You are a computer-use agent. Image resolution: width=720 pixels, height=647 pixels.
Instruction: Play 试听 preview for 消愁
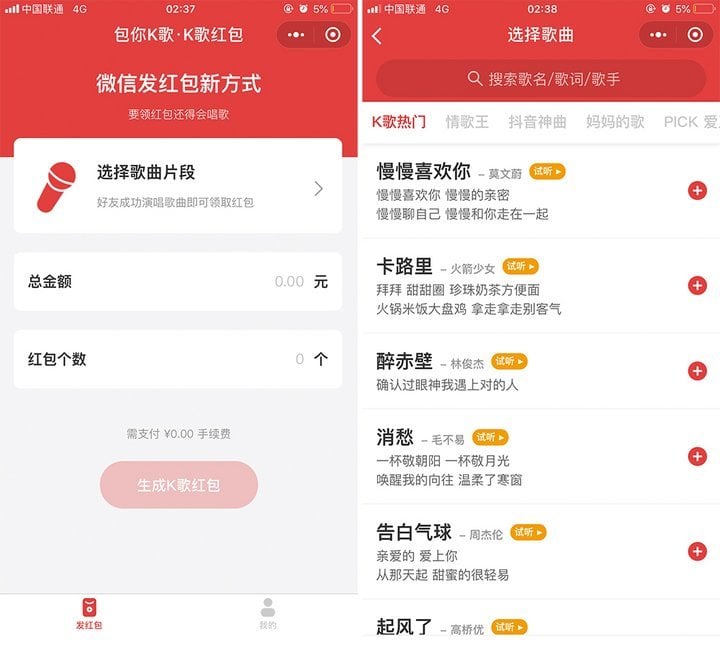click(x=491, y=437)
